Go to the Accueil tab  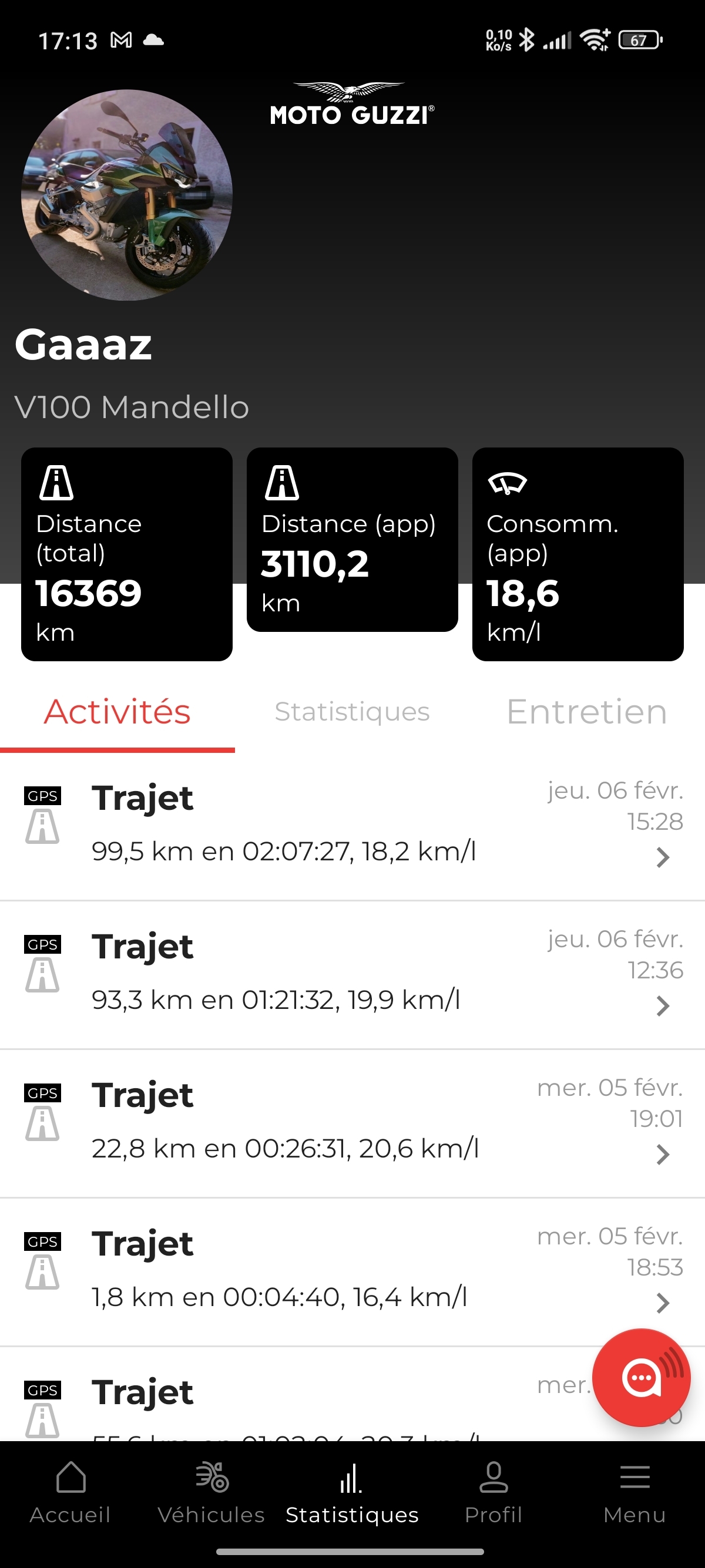point(70,1492)
